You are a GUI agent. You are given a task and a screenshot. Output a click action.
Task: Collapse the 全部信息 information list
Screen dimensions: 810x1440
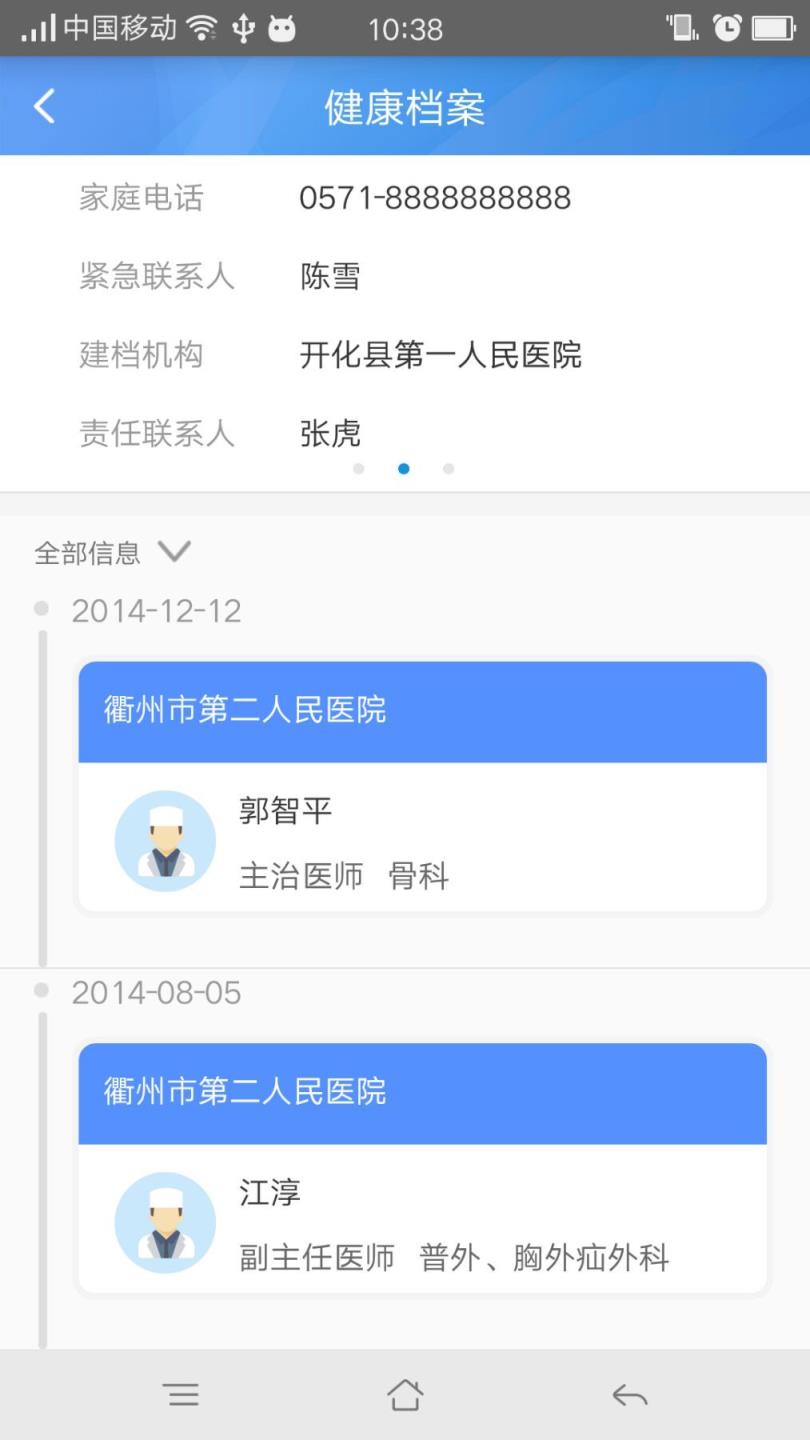[113, 551]
